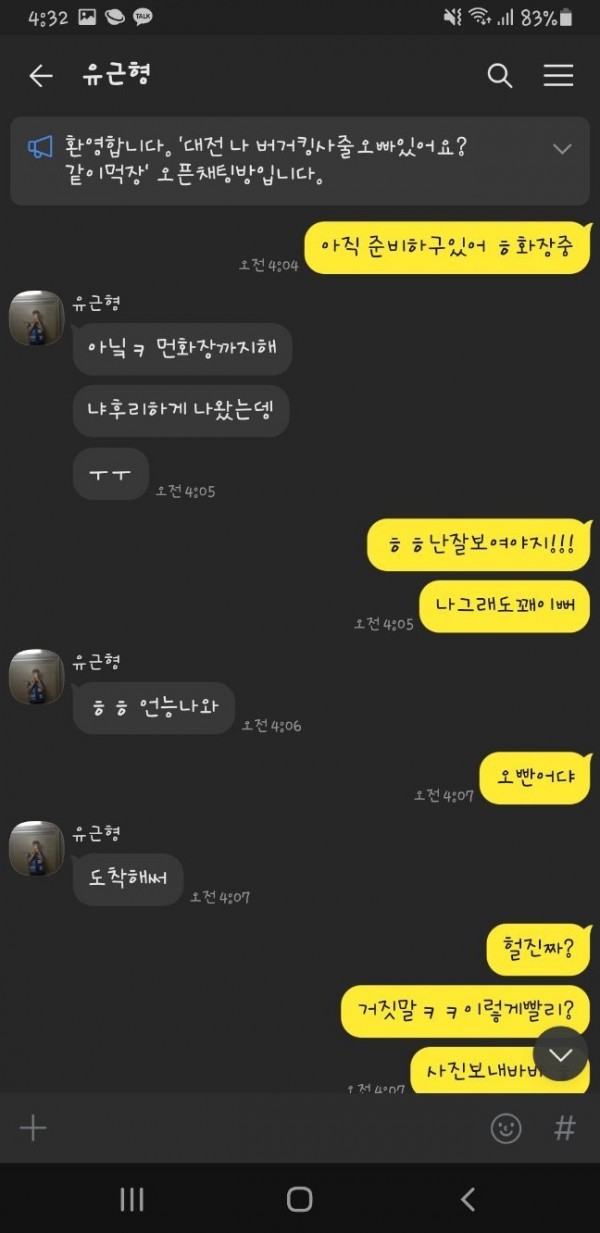600x1233 pixels.
Task: Search within this chat conversation
Action: 499,76
